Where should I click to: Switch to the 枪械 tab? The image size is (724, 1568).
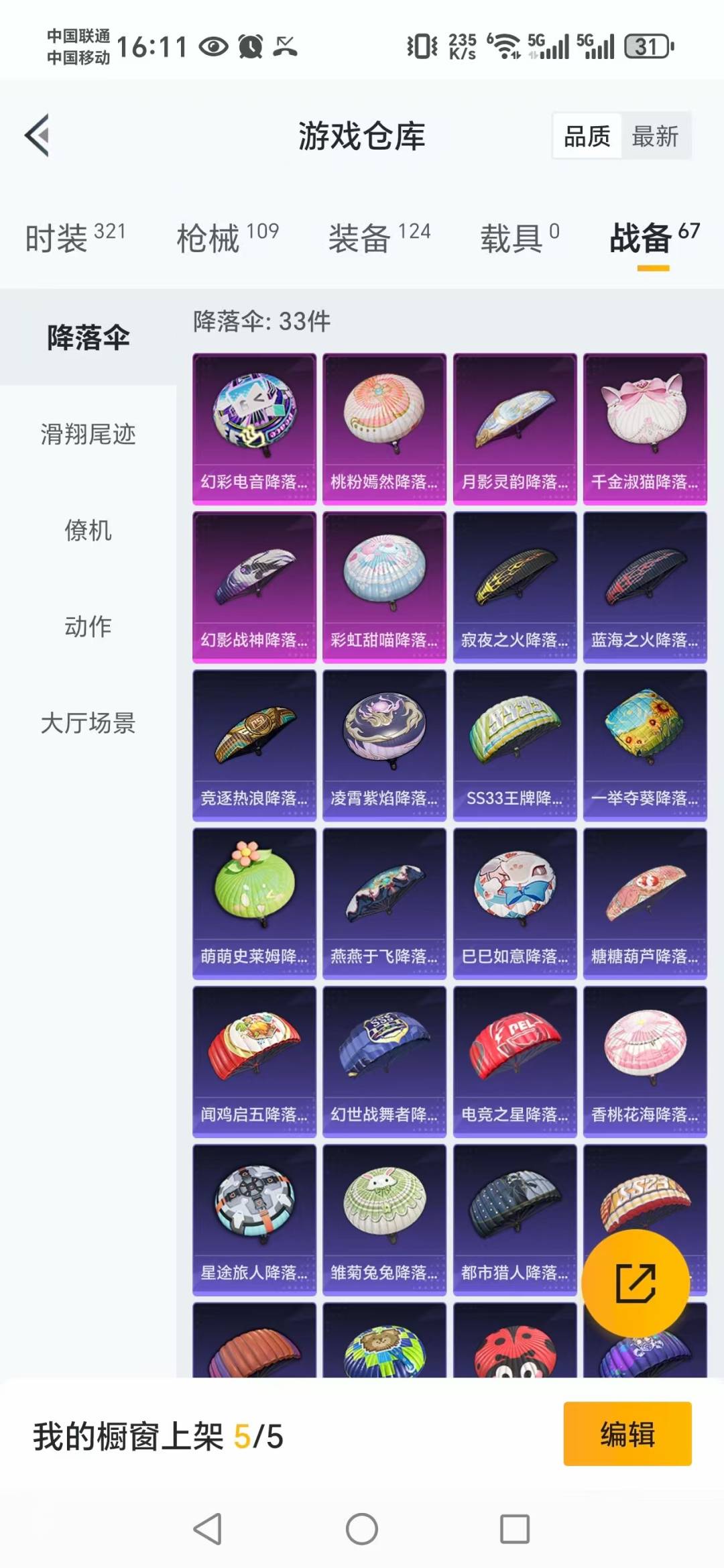(x=228, y=238)
